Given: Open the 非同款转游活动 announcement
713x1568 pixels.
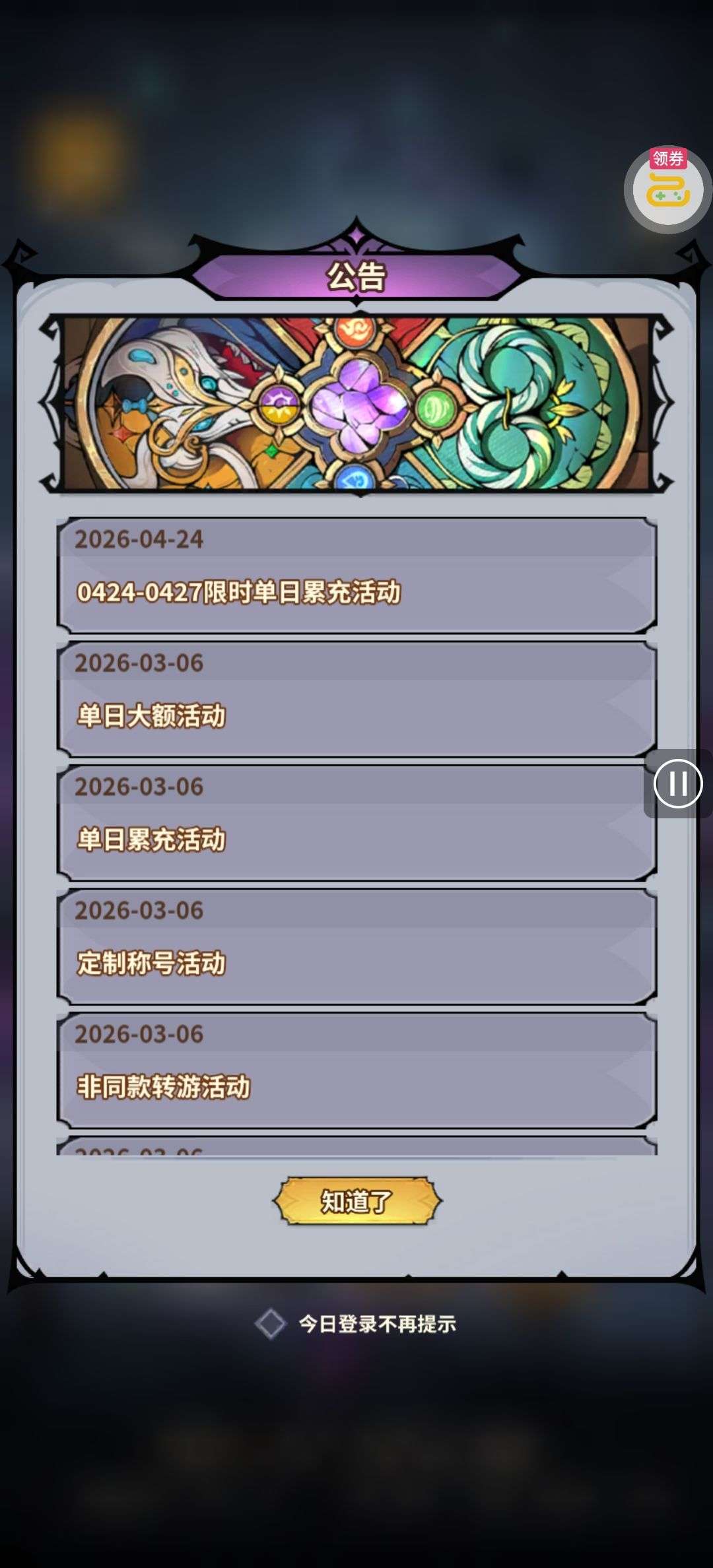Looking at the screenshot, I should [x=356, y=1070].
